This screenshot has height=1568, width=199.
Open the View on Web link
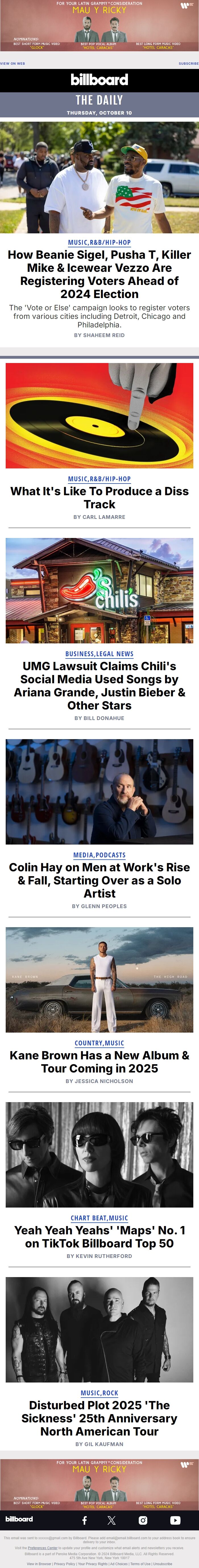coord(13,63)
